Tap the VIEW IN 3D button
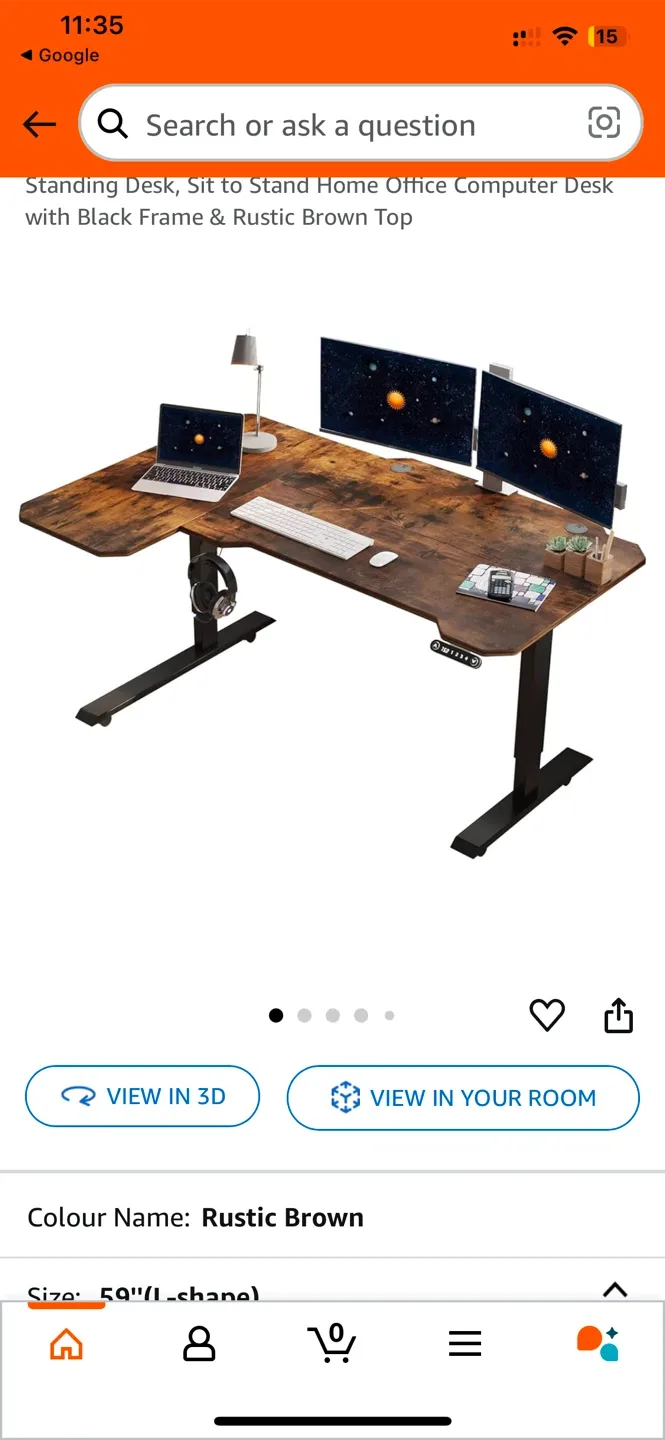Image resolution: width=665 pixels, height=1440 pixels. coord(142,1097)
